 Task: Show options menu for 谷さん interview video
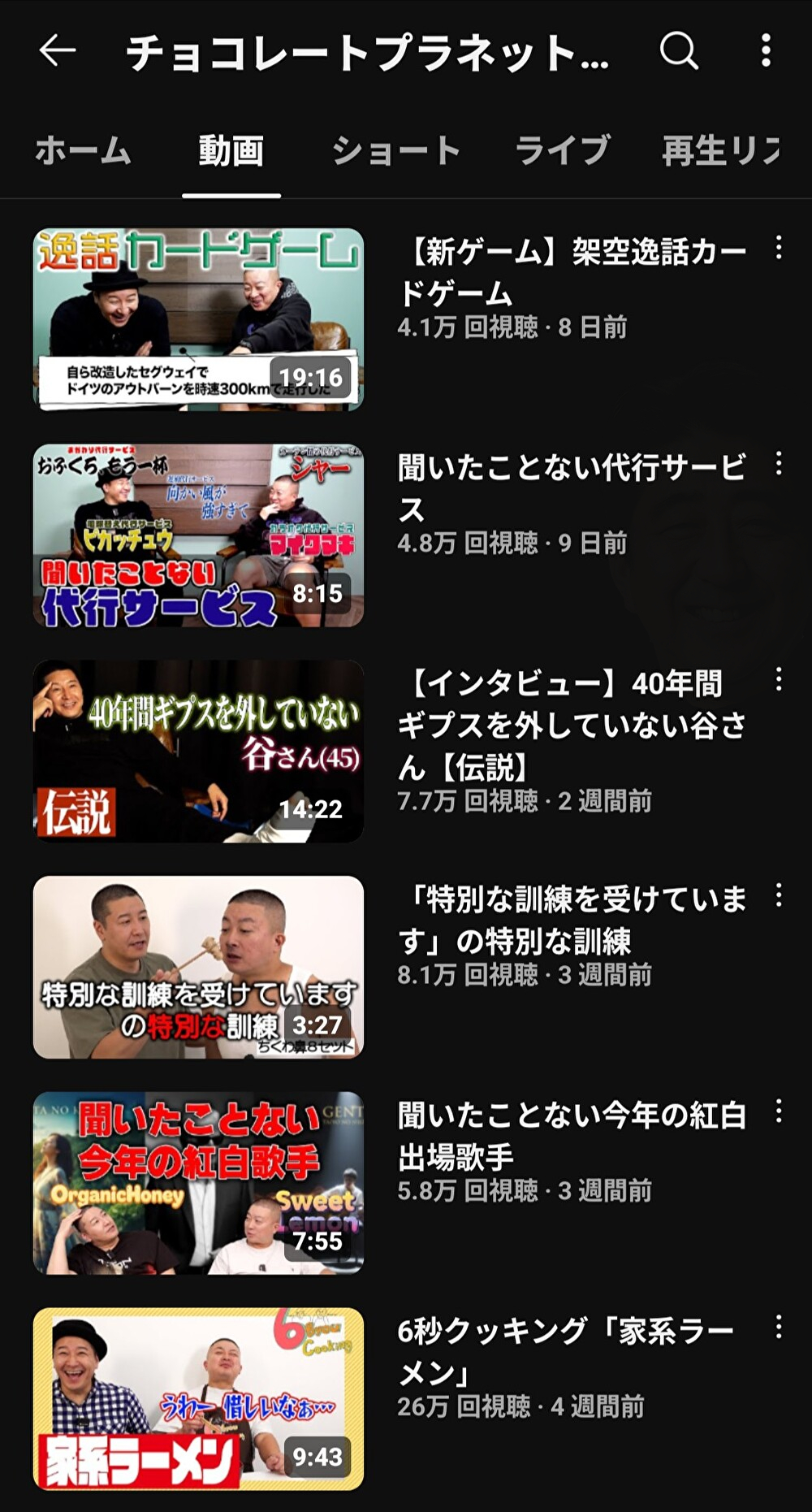(x=778, y=679)
